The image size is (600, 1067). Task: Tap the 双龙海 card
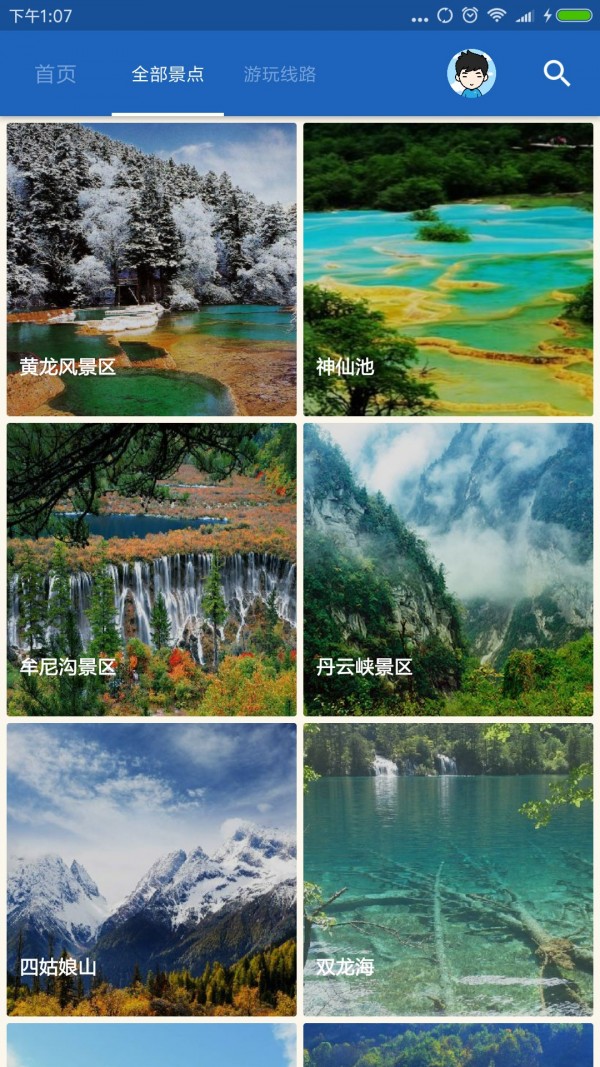(448, 869)
